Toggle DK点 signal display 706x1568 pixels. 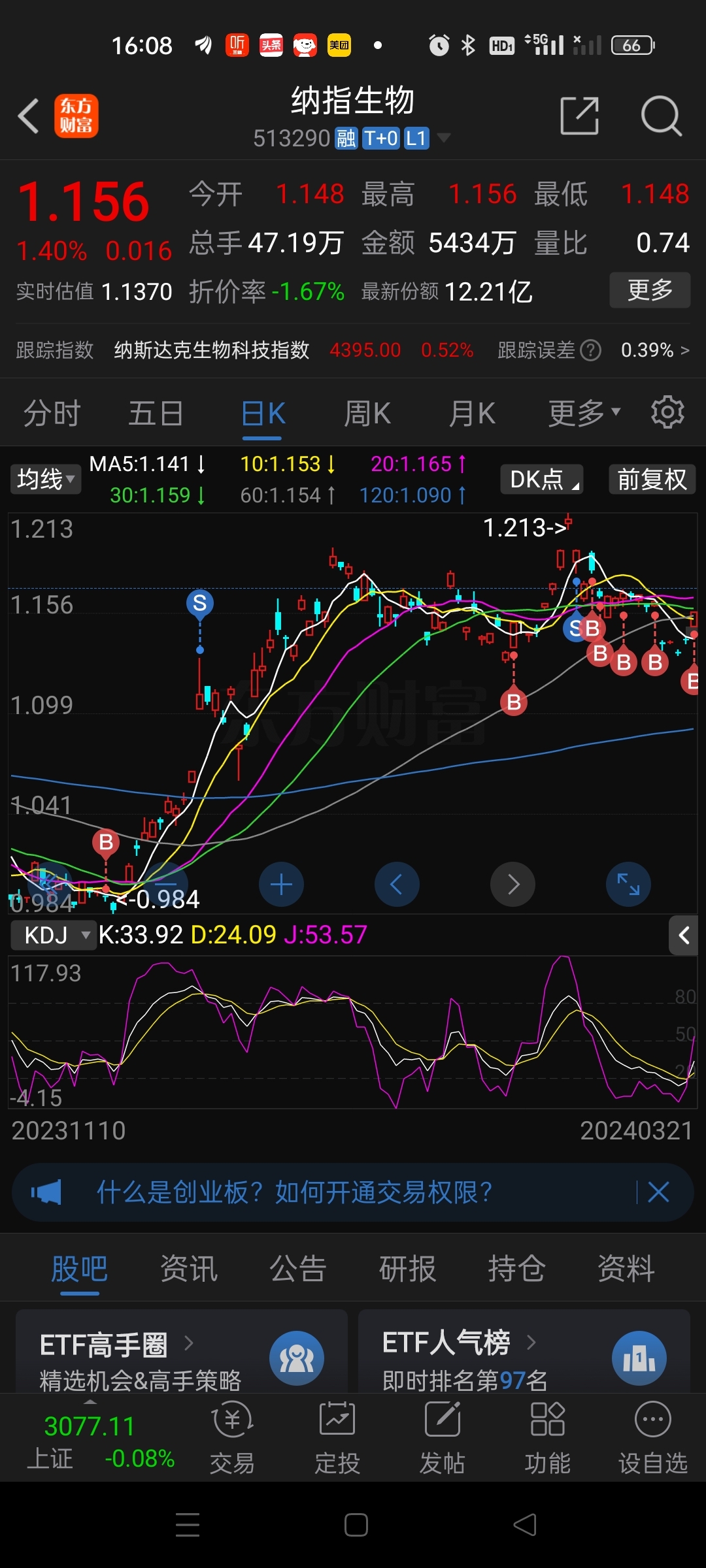click(x=541, y=479)
